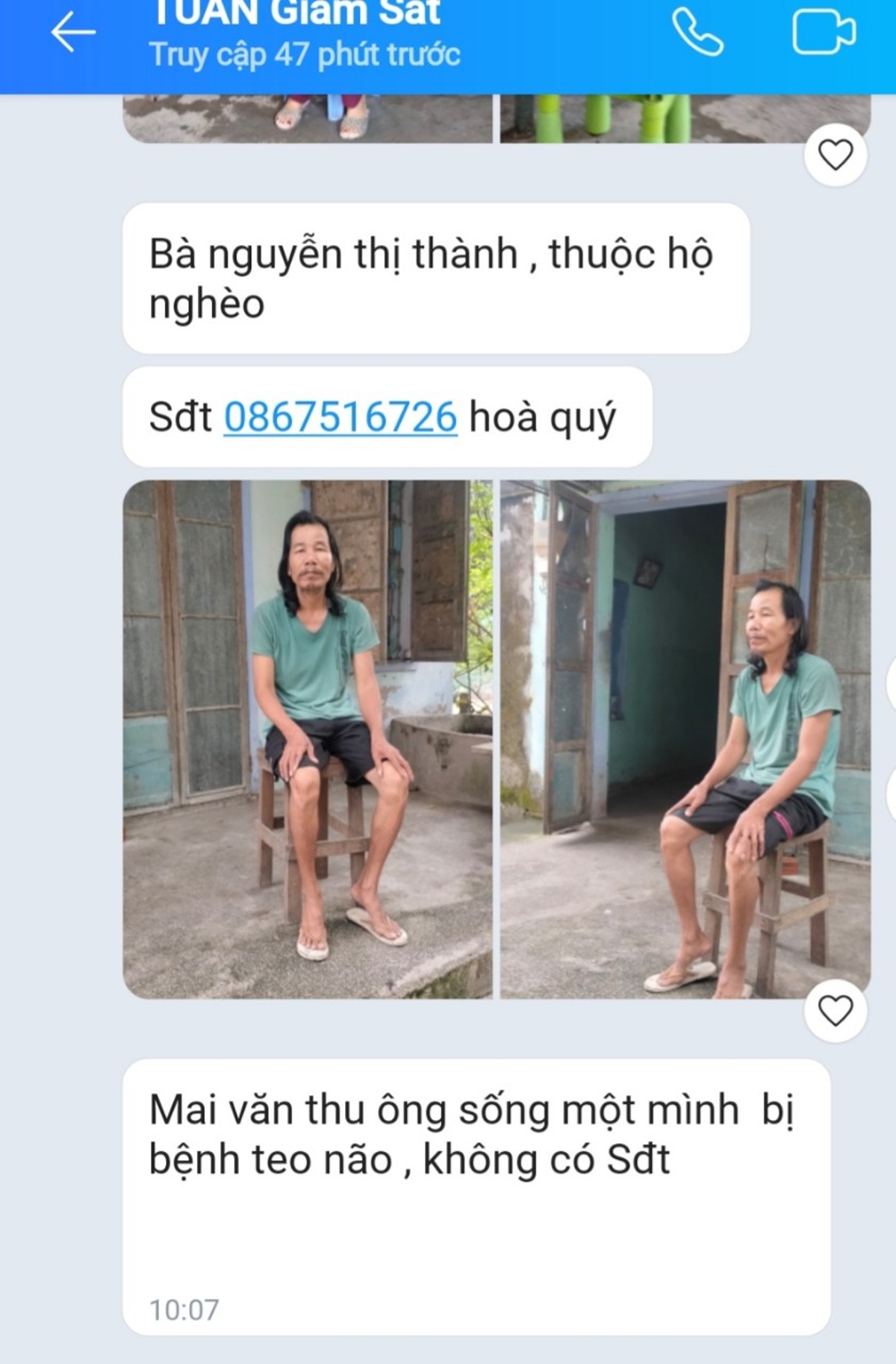Tap phone number link 0867516726
Image resolution: width=896 pixels, height=1364 pixels.
coord(340,417)
